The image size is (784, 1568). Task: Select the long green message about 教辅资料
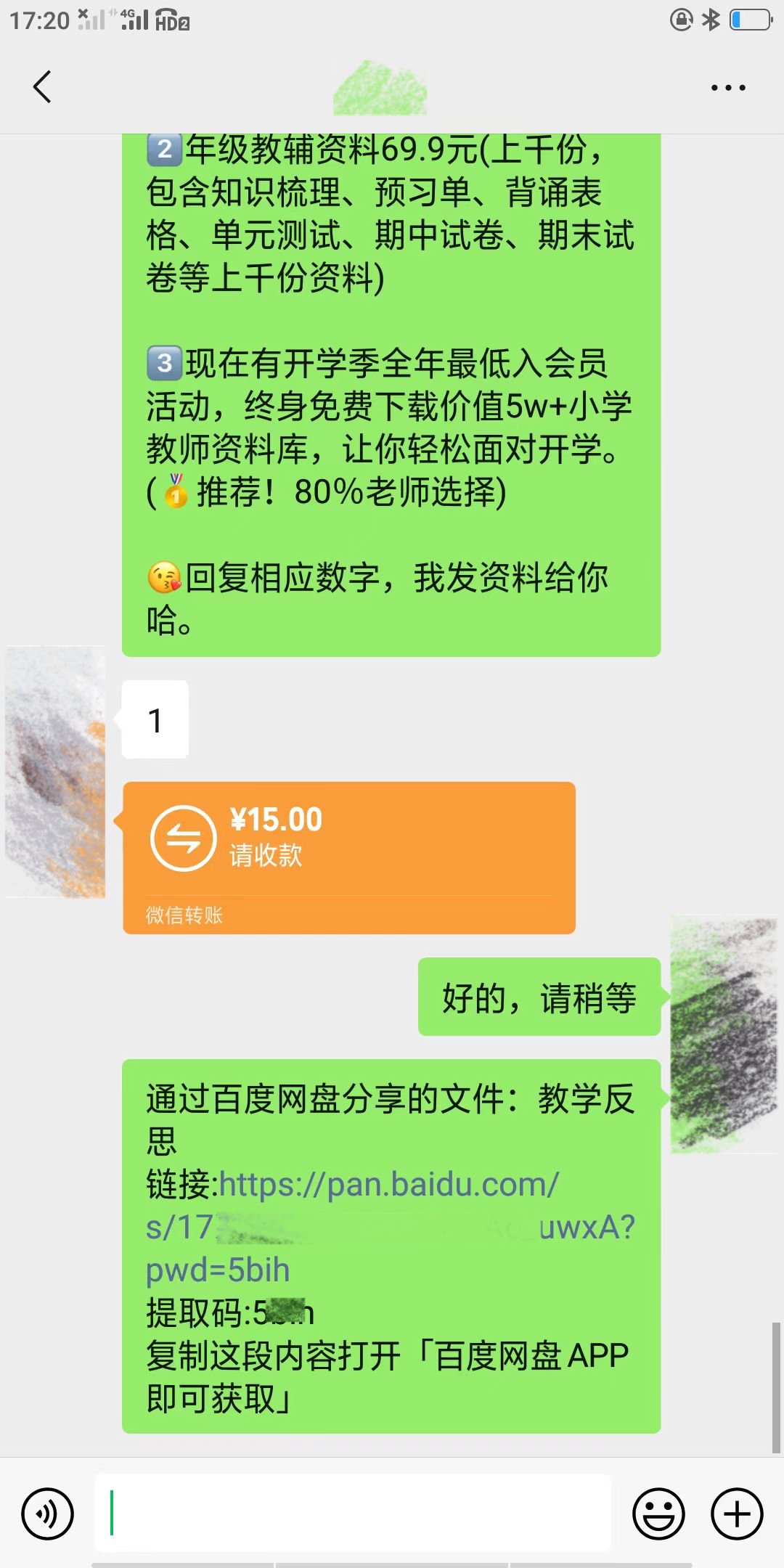click(392, 385)
